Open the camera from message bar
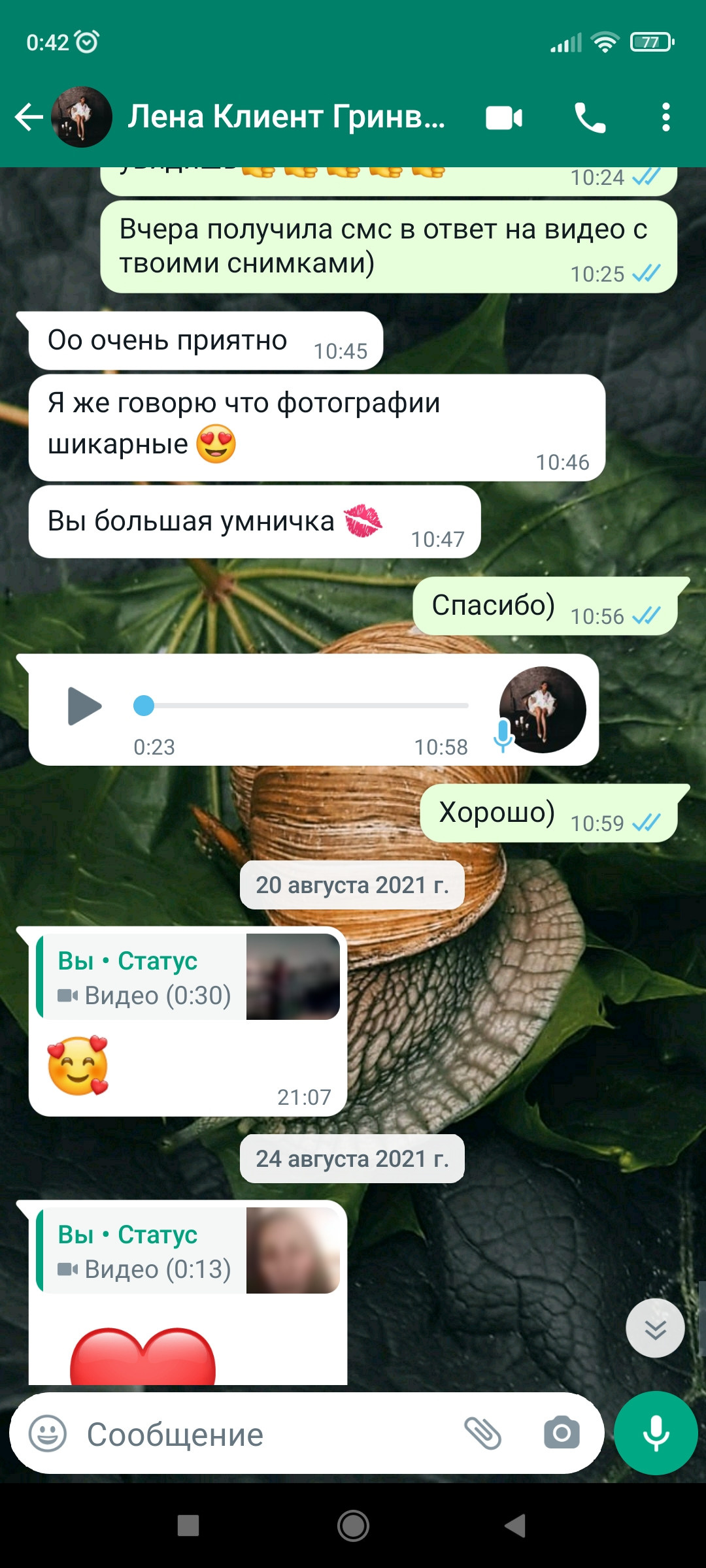 point(562,1433)
